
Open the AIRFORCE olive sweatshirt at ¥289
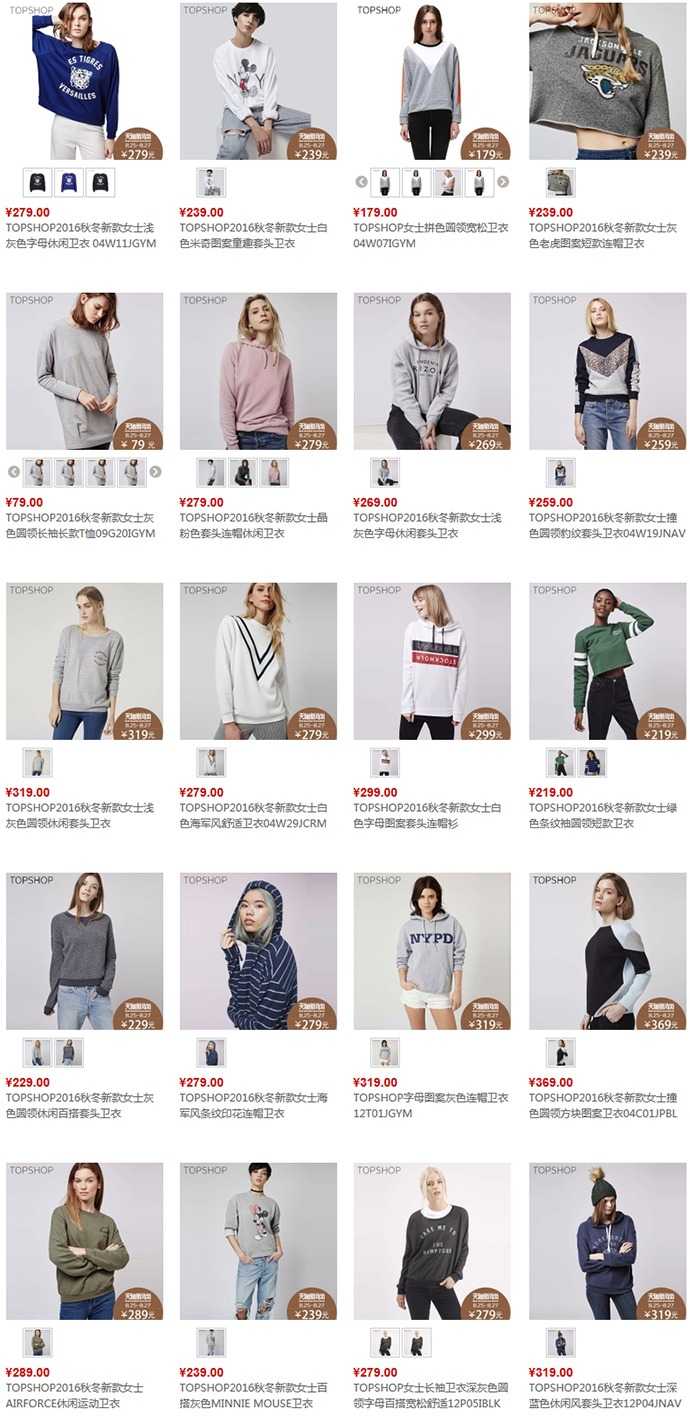[x=84, y=1240]
